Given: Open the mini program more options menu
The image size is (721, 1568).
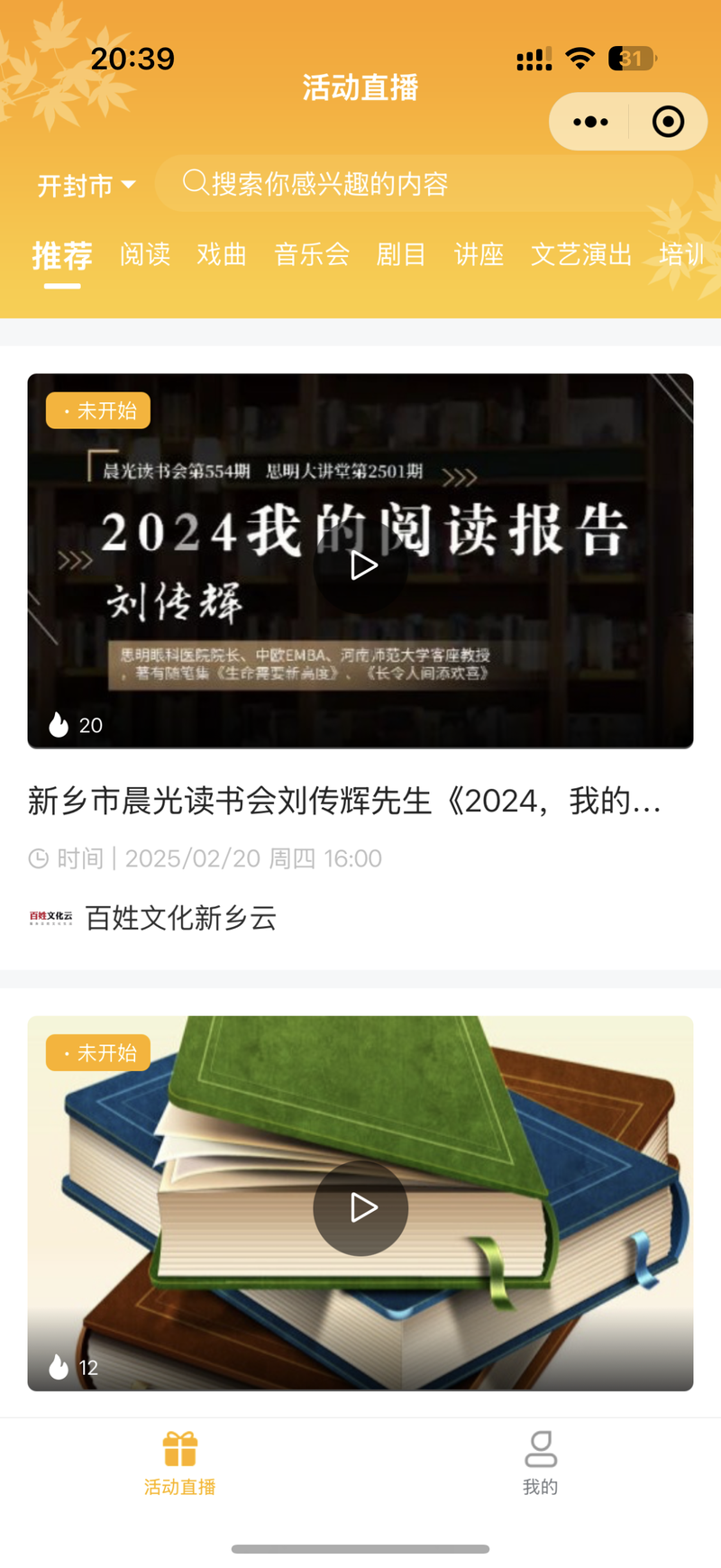Looking at the screenshot, I should [x=590, y=122].
